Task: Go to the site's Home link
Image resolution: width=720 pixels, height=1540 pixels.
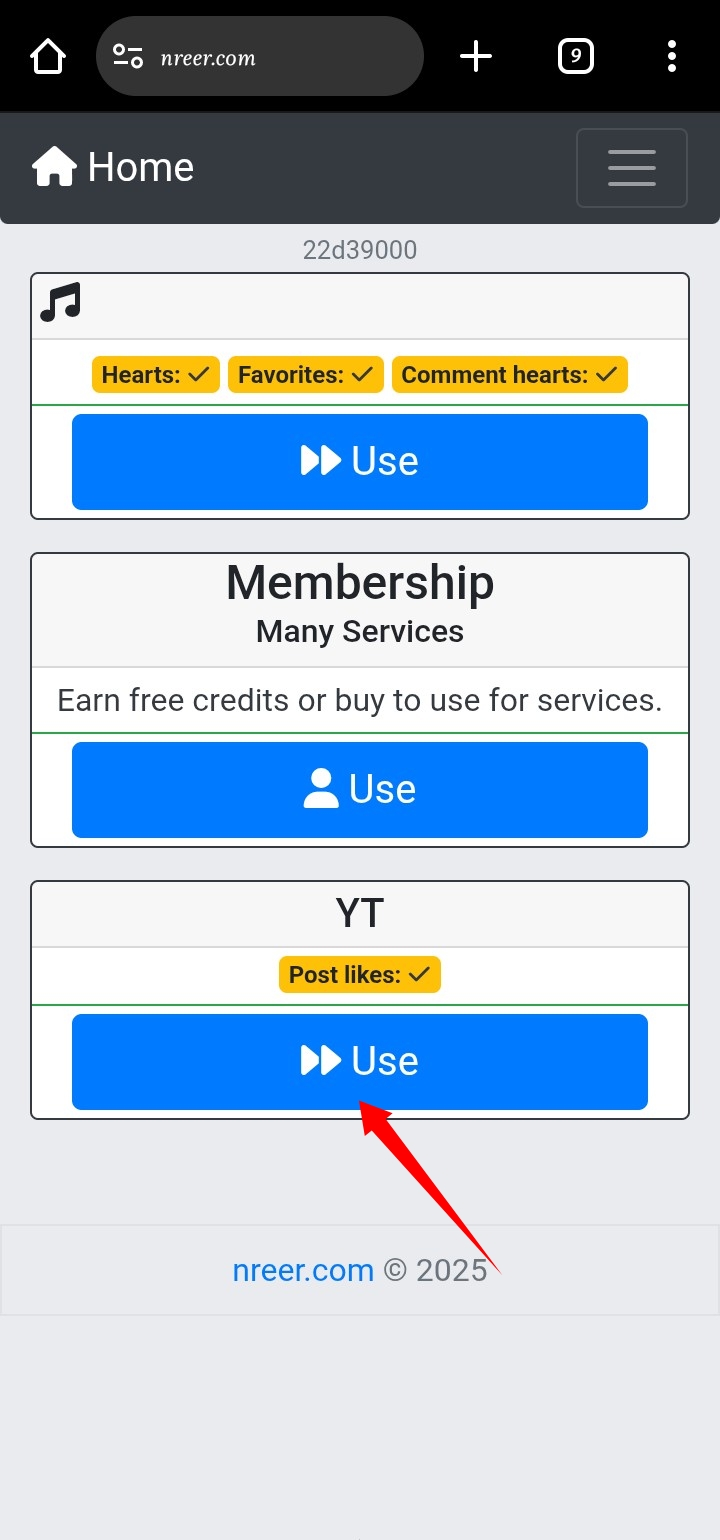Action: pos(113,167)
